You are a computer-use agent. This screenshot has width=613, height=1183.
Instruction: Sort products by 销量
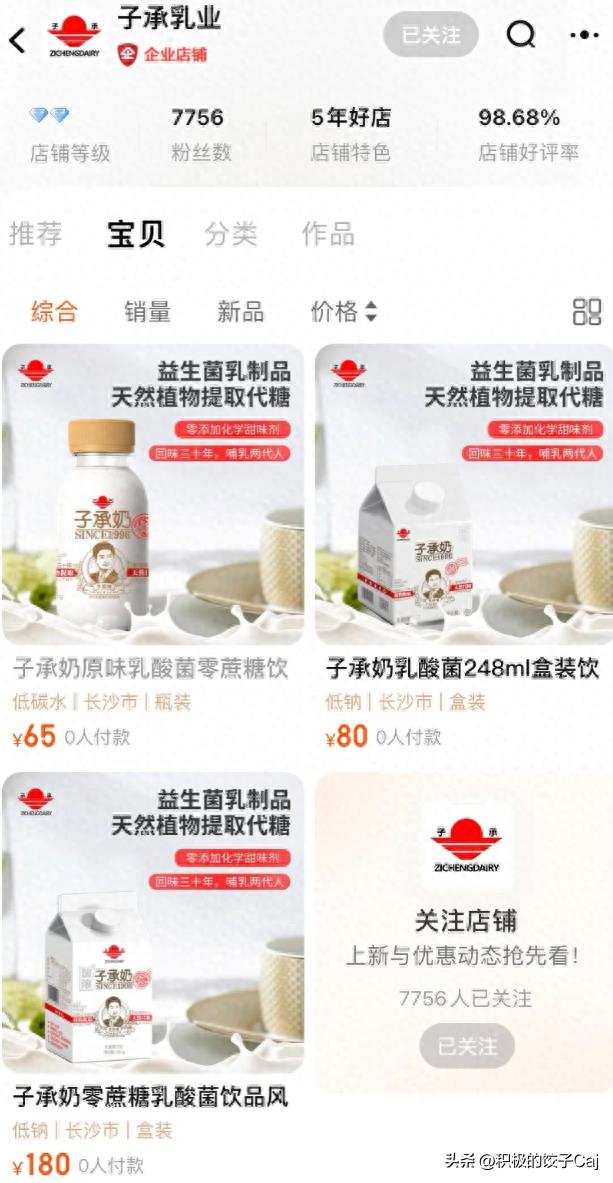[148, 311]
